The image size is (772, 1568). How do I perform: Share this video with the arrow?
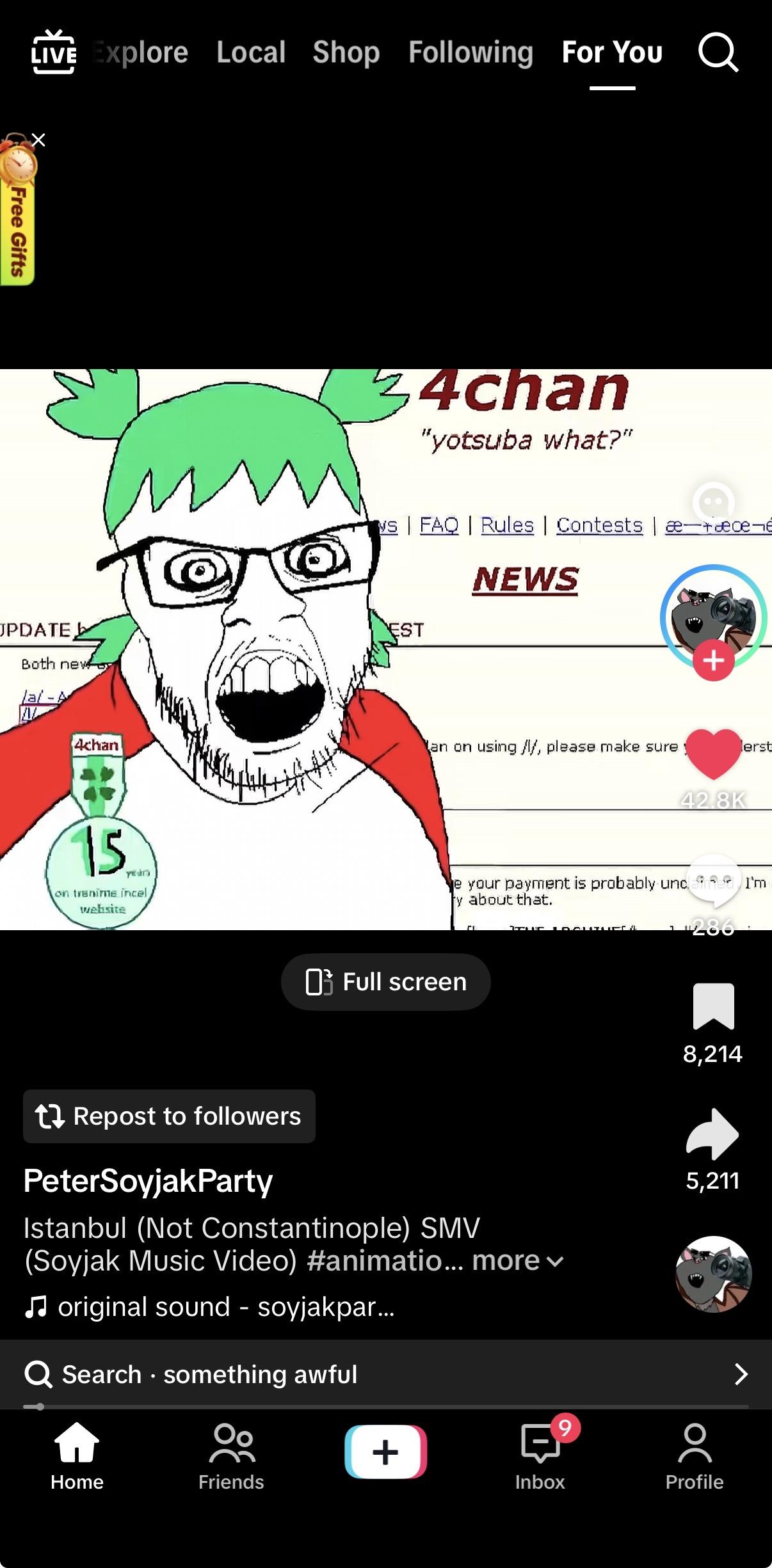(x=712, y=1134)
